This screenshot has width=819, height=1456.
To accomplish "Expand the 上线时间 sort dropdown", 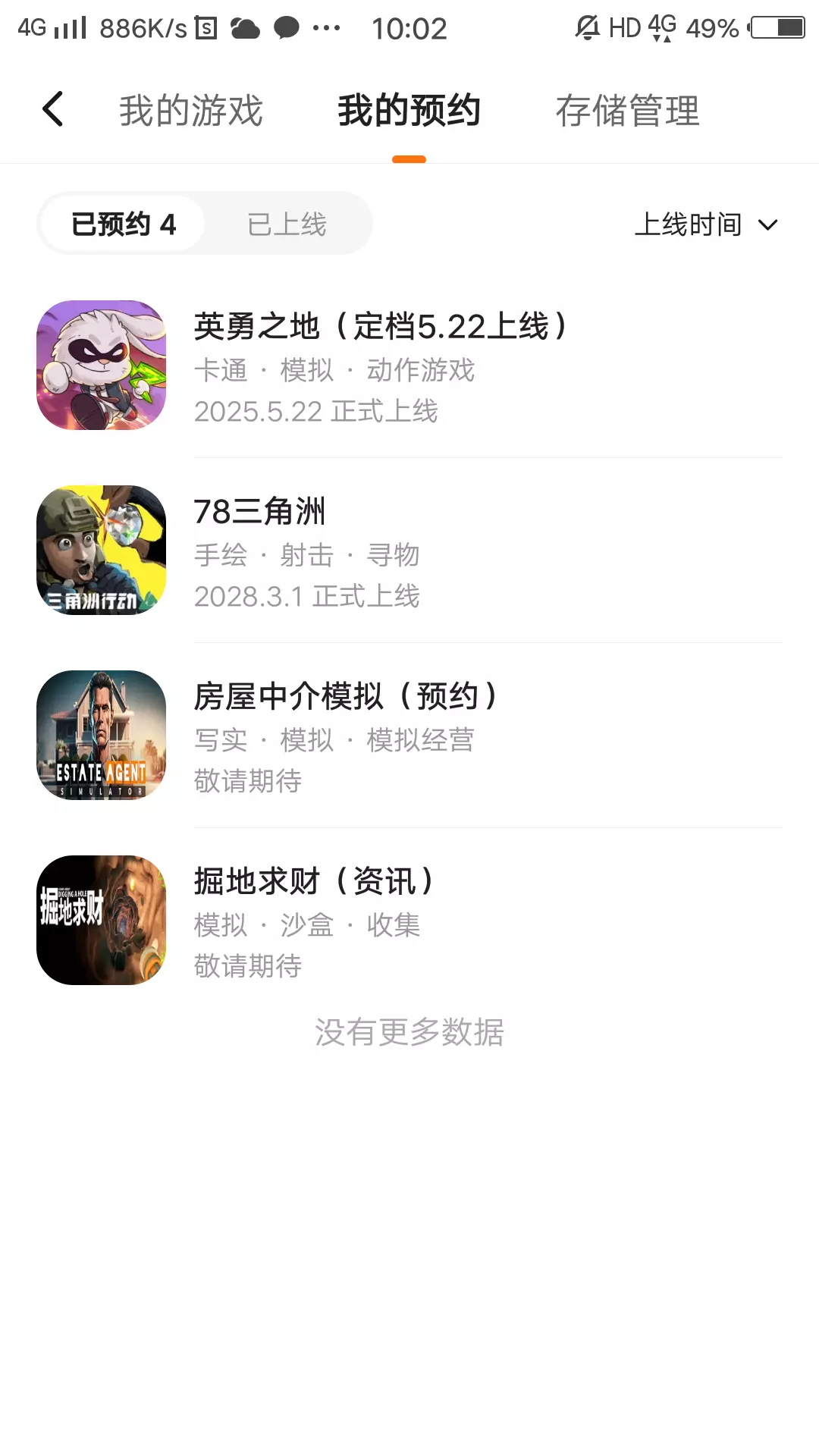I will (x=705, y=224).
